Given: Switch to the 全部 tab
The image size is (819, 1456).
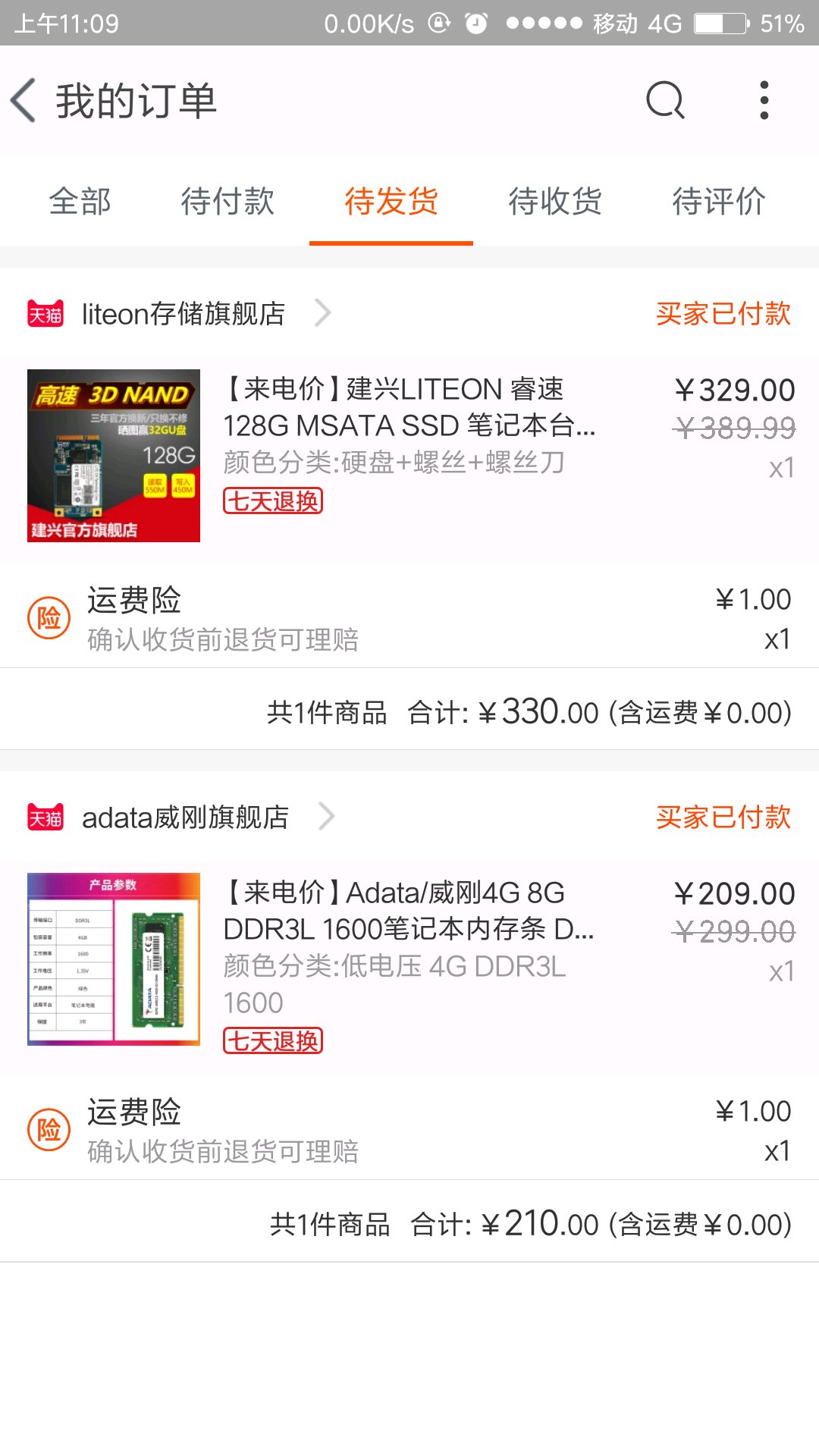Looking at the screenshot, I should coord(80,202).
